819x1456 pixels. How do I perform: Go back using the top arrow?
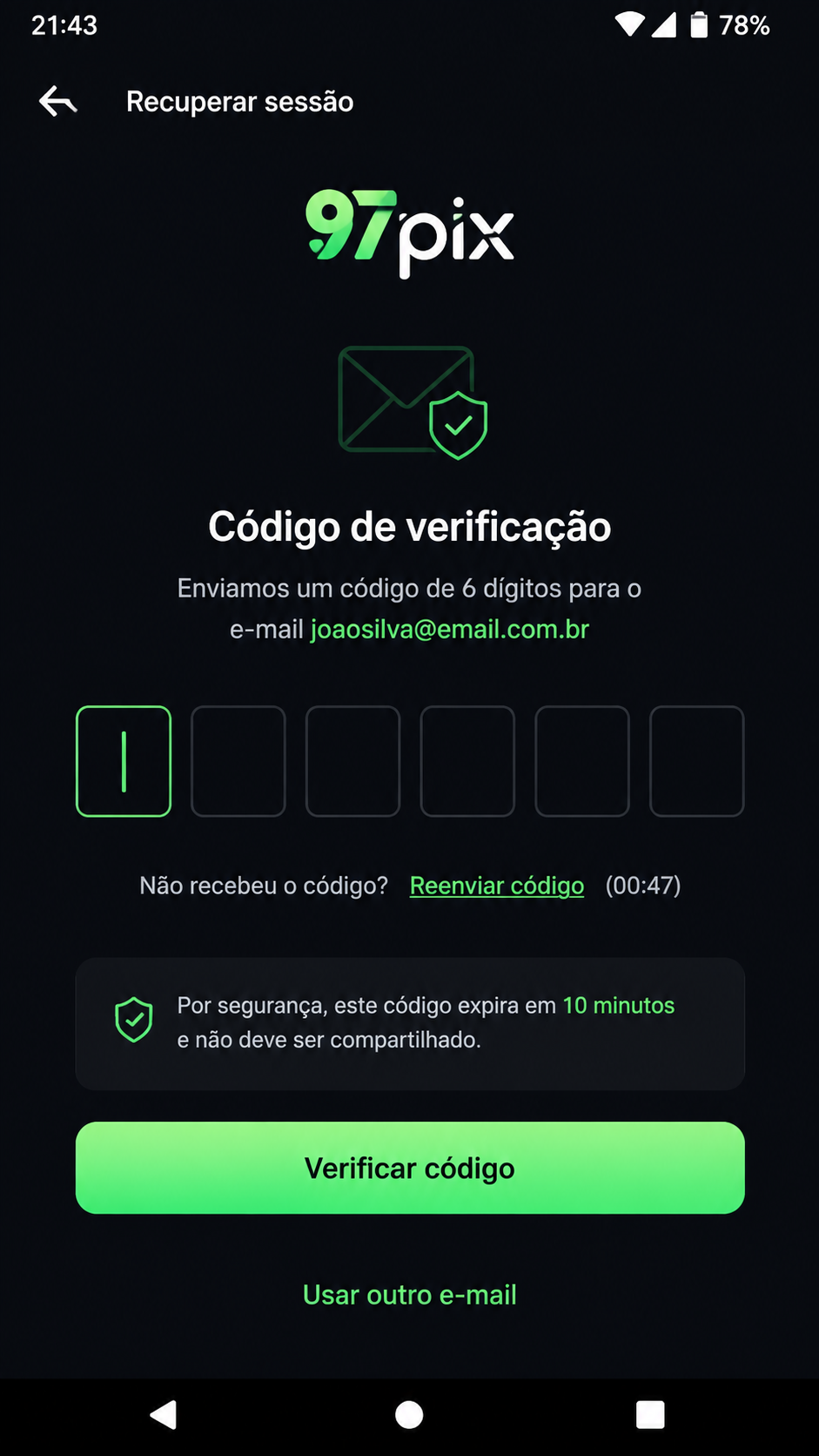58,102
